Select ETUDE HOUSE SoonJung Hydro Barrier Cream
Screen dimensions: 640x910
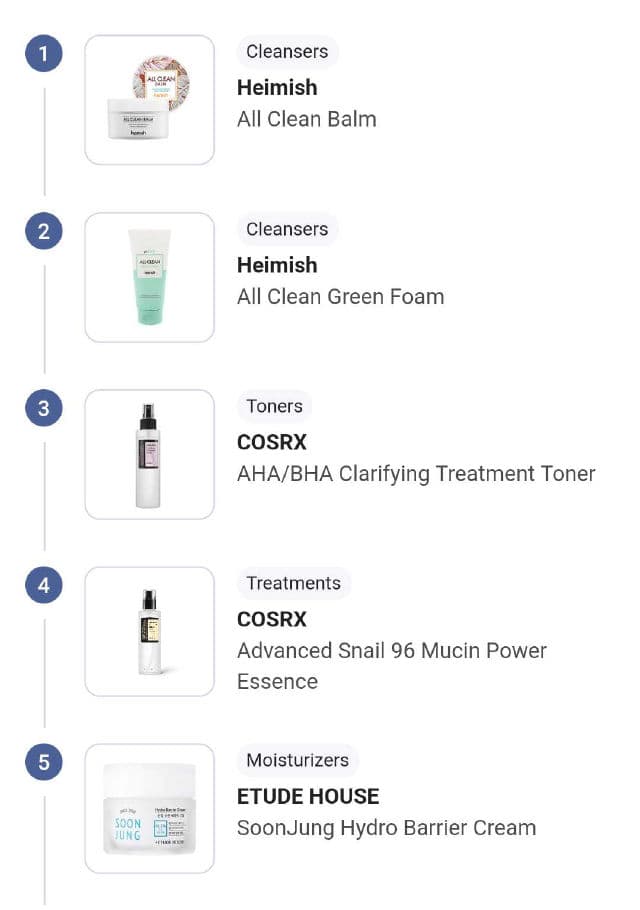click(x=386, y=828)
